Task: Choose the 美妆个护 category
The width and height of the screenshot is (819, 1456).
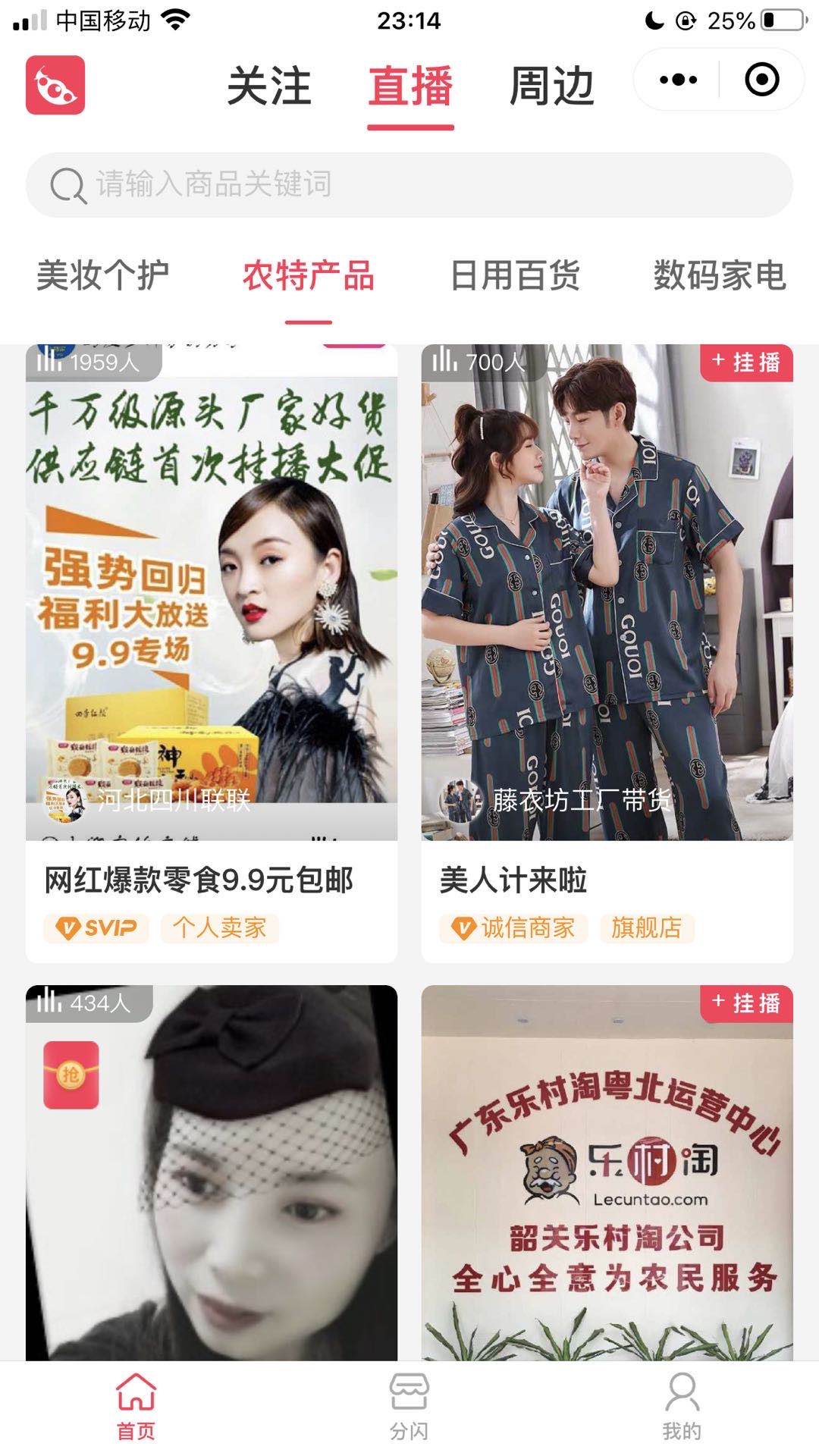Action: click(x=102, y=275)
